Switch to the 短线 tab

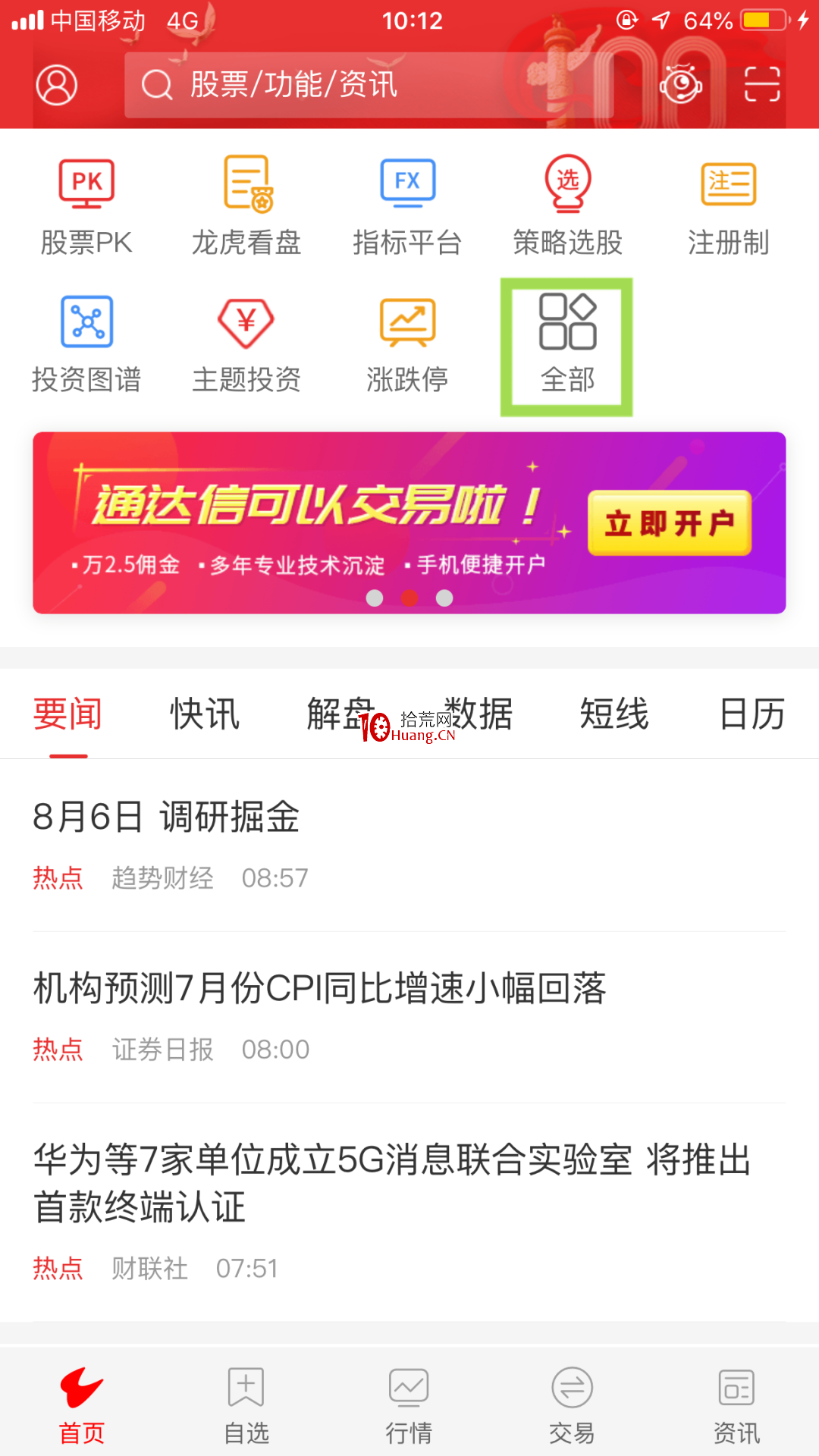[x=614, y=714]
